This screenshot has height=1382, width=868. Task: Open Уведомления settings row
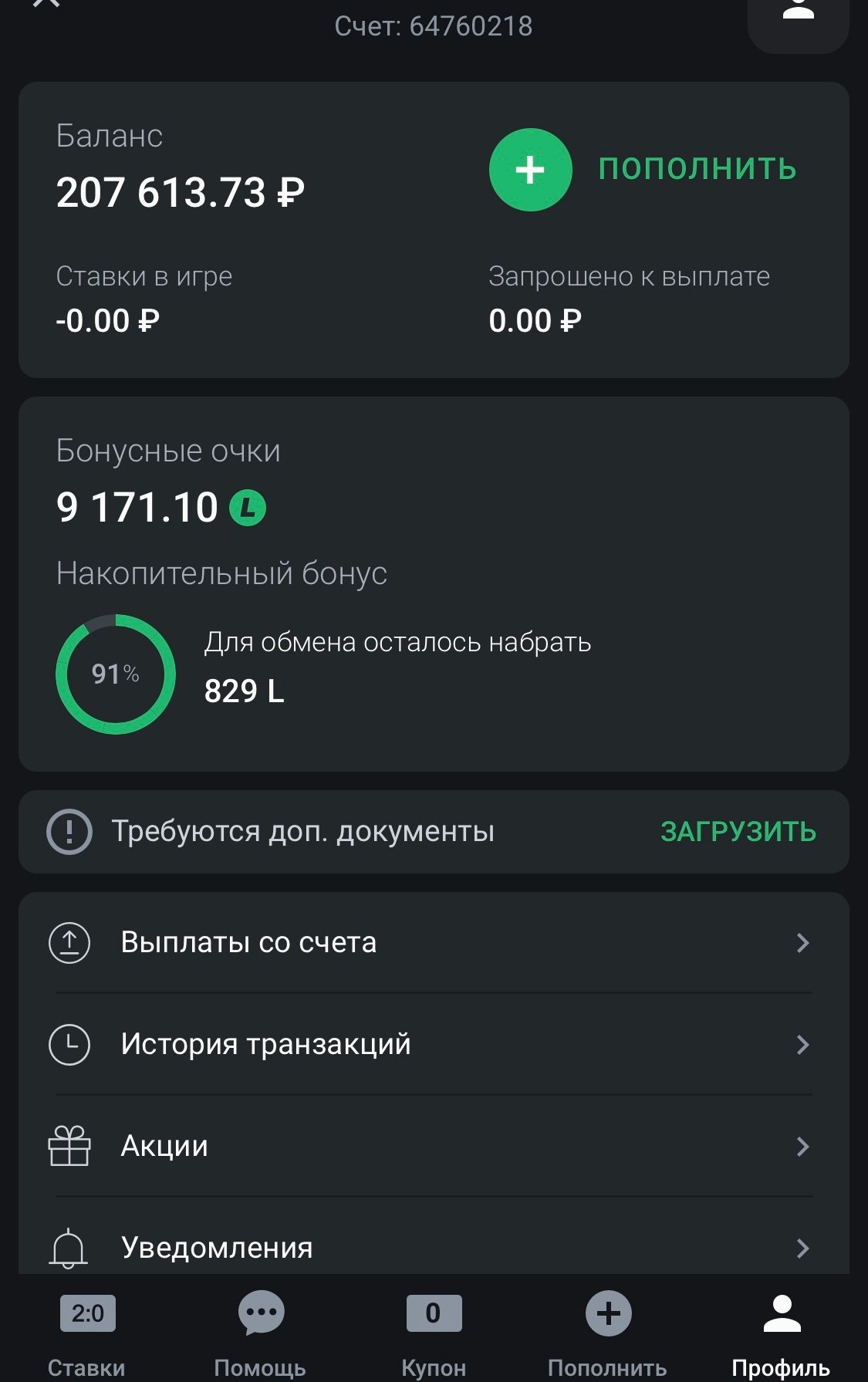click(432, 1246)
